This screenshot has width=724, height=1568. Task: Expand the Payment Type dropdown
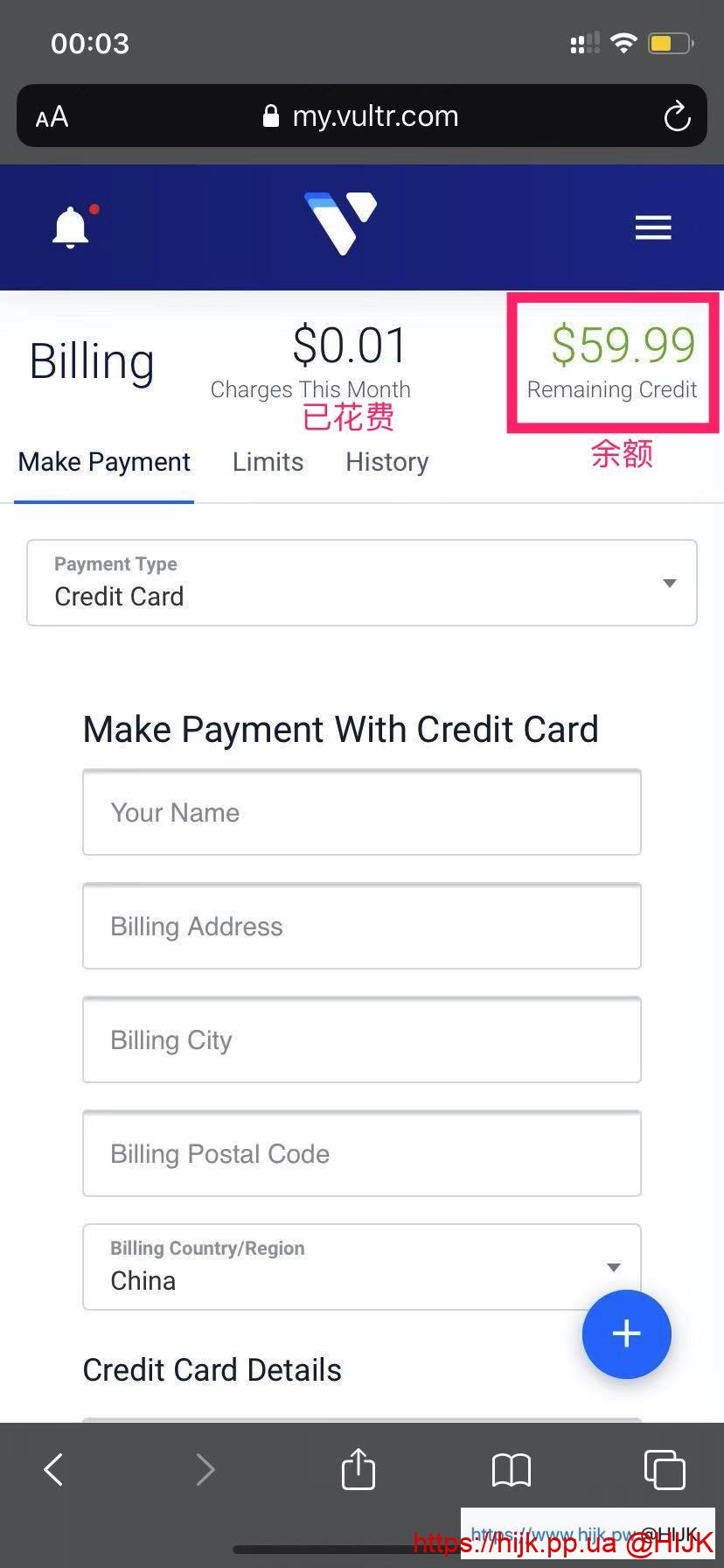tap(361, 583)
